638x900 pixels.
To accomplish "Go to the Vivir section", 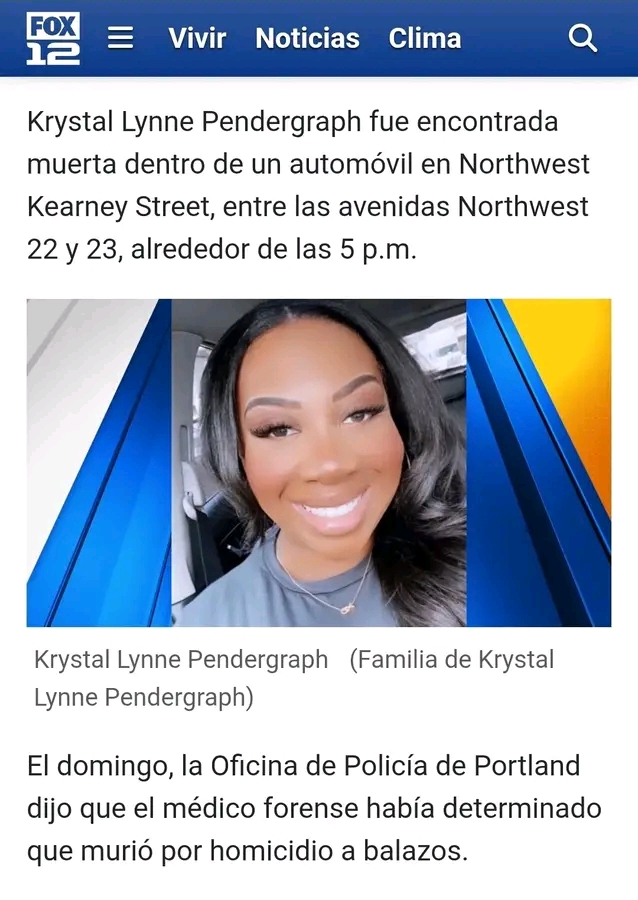I will coord(197,38).
